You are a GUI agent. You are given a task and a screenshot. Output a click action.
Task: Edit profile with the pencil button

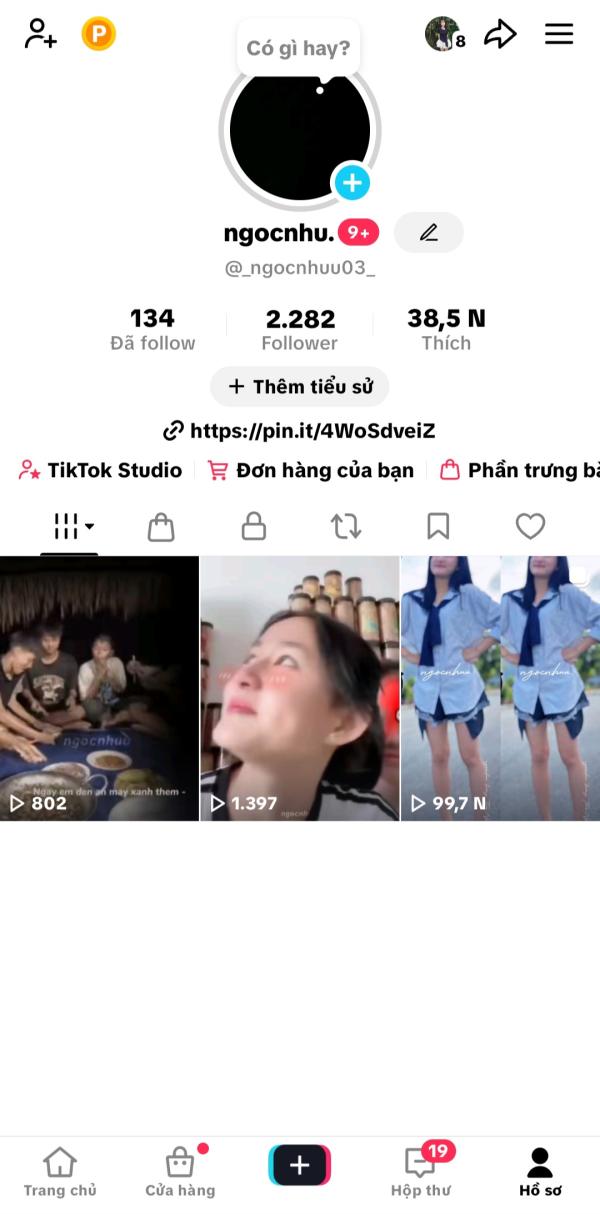click(x=429, y=232)
